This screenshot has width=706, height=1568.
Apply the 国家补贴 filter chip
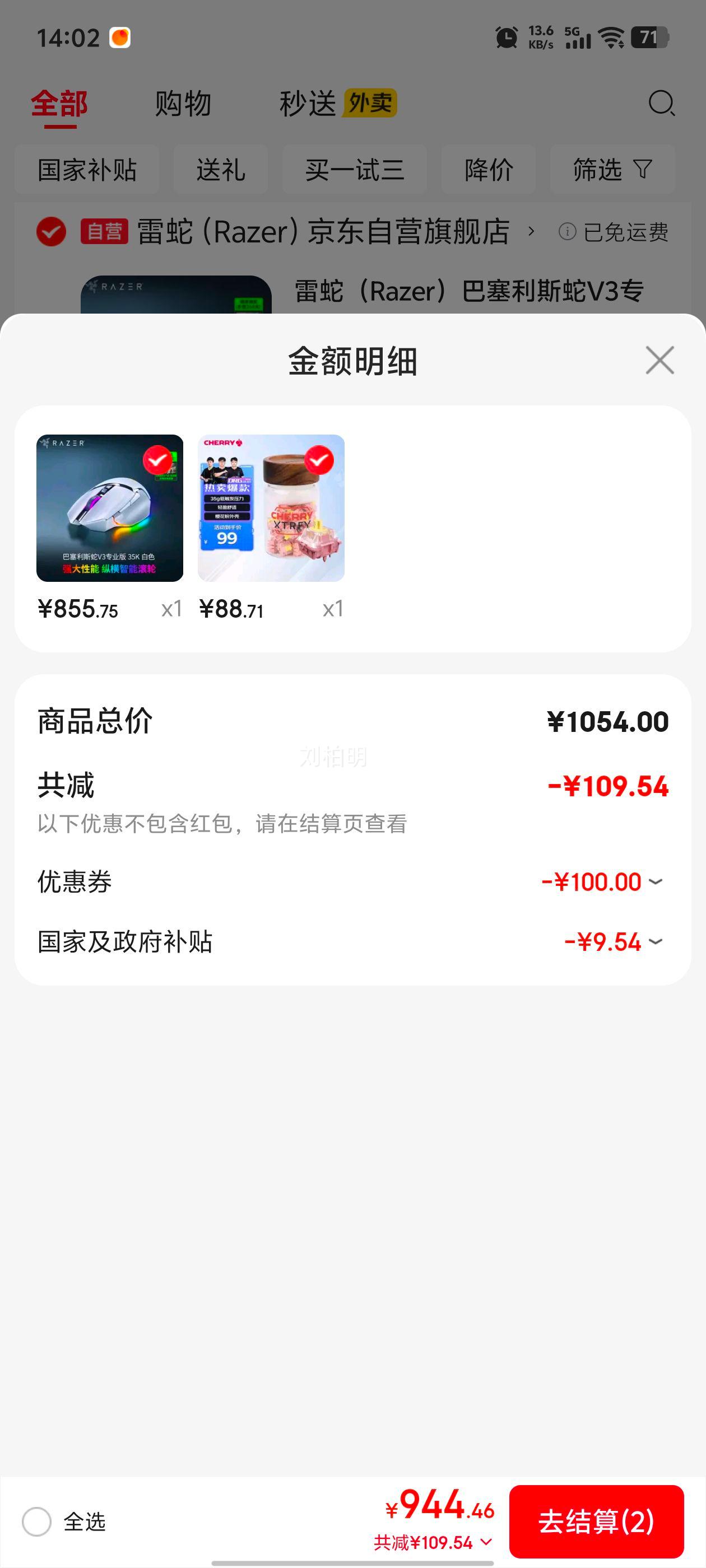pyautogui.click(x=87, y=170)
